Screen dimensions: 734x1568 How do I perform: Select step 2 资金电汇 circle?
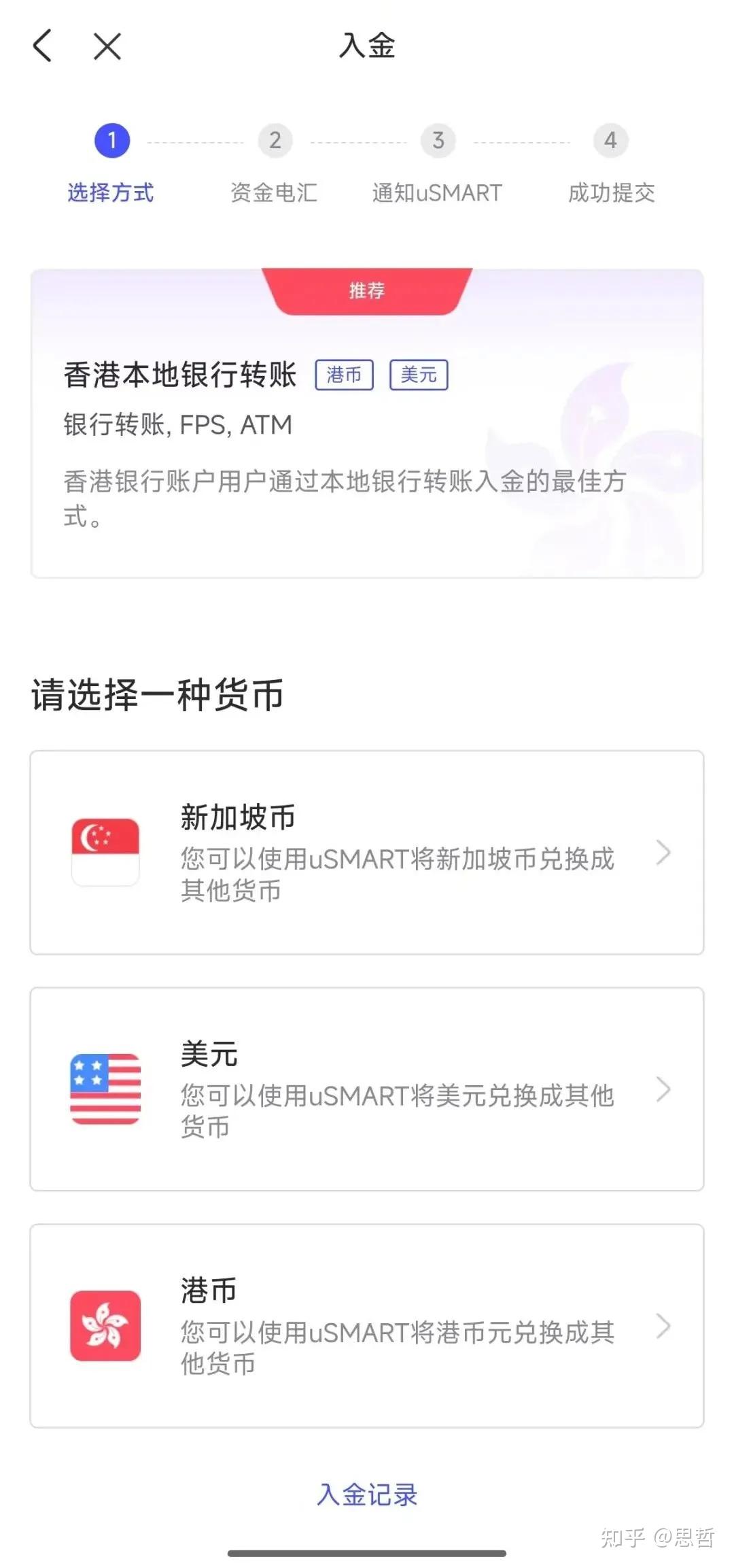[275, 141]
